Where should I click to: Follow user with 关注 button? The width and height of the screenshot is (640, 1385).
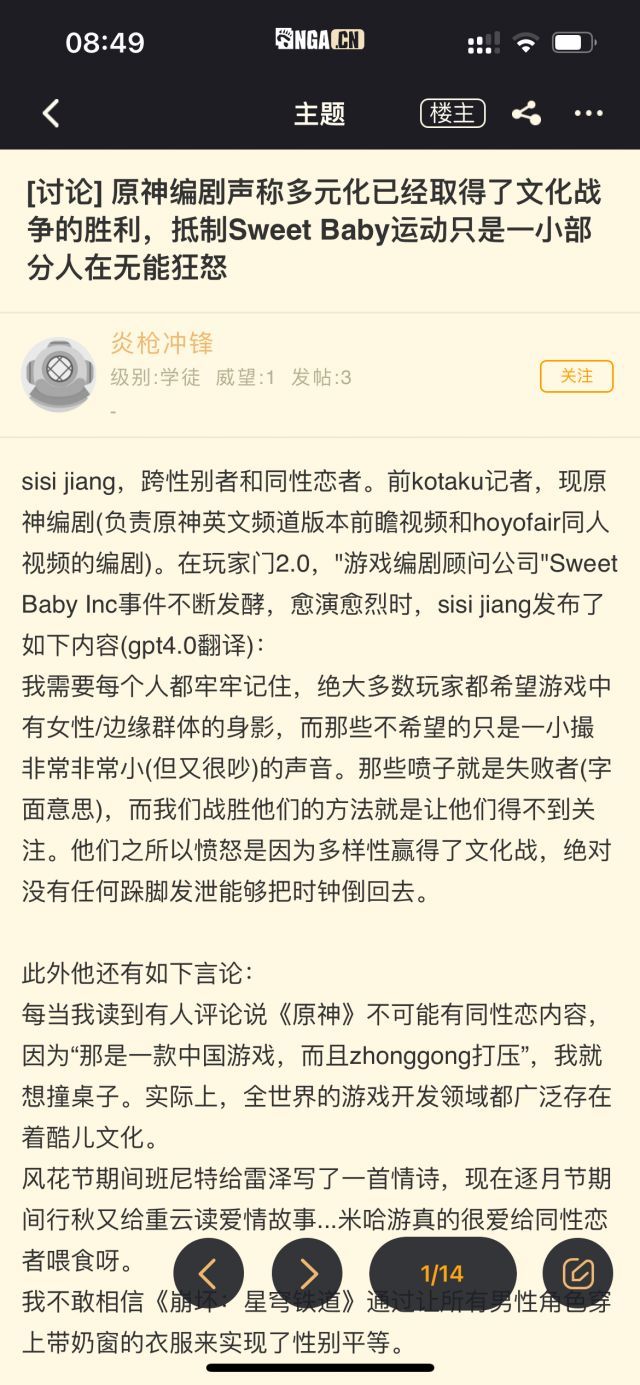pos(576,376)
